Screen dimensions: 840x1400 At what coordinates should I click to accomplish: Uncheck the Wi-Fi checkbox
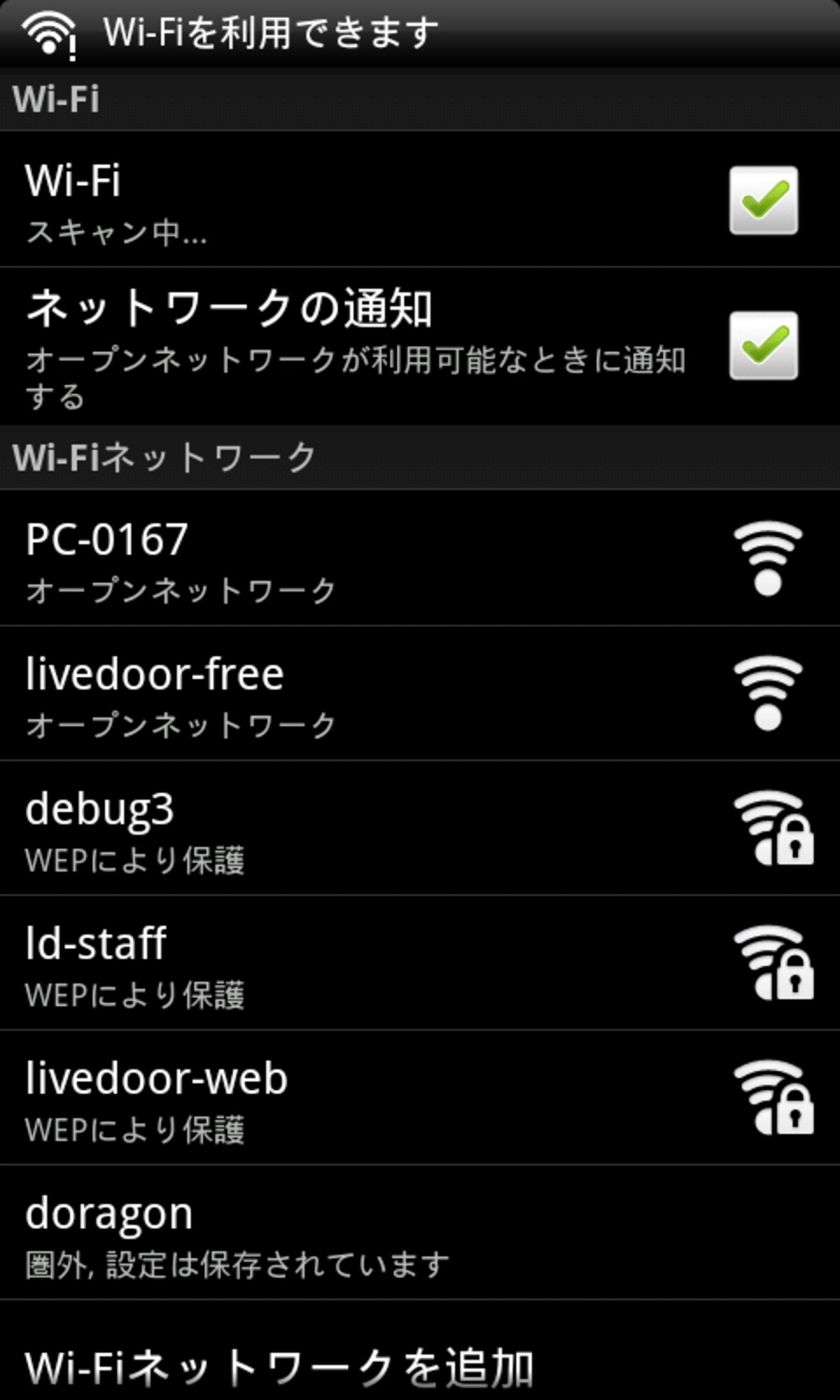click(x=763, y=200)
